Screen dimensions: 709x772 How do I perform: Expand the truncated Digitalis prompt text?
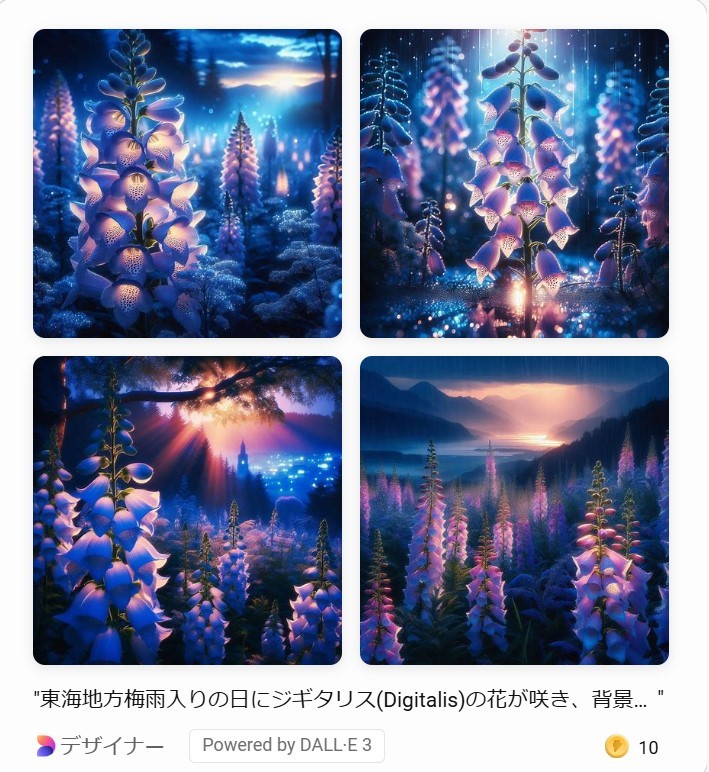pyautogui.click(x=349, y=698)
